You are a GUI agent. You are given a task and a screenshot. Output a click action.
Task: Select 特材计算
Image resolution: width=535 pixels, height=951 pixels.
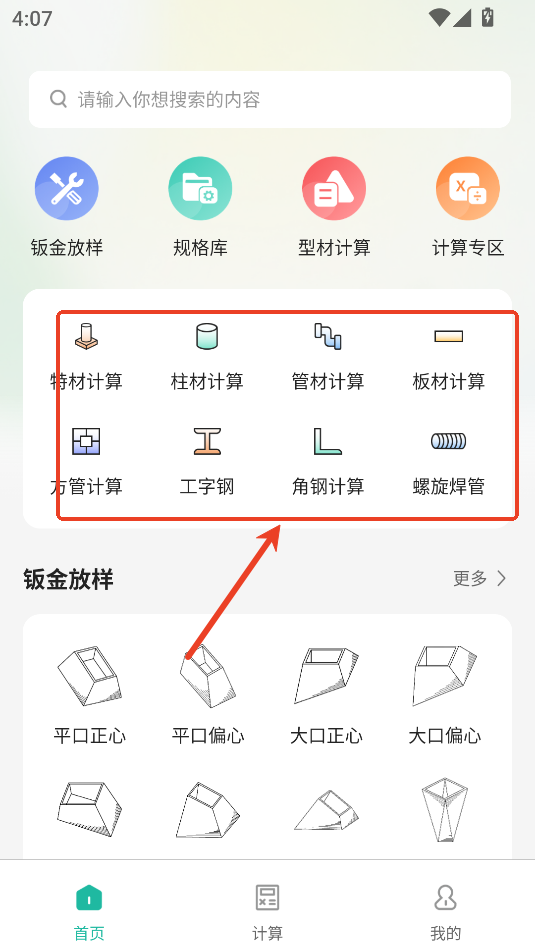point(86,357)
